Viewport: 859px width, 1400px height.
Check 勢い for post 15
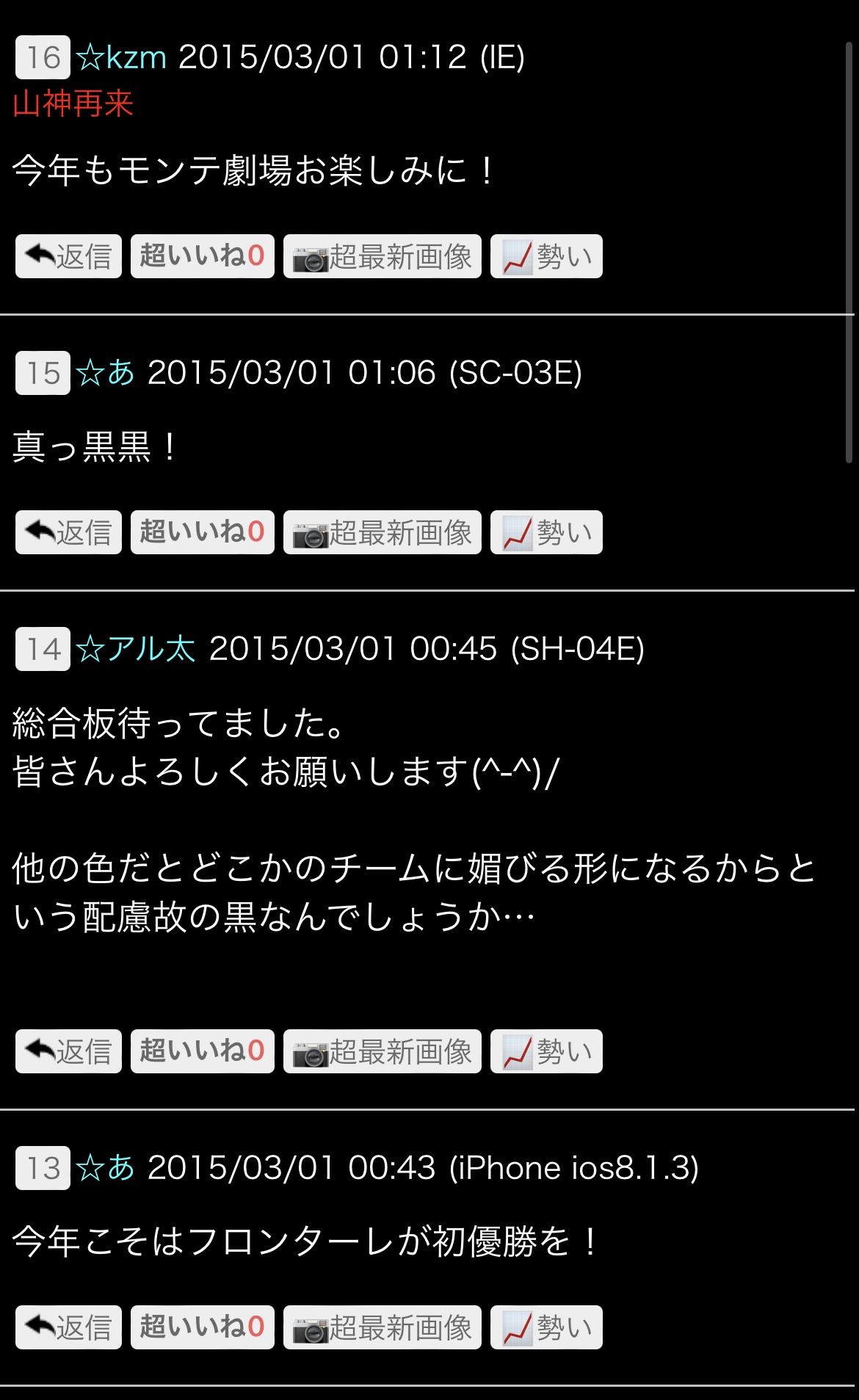546,532
